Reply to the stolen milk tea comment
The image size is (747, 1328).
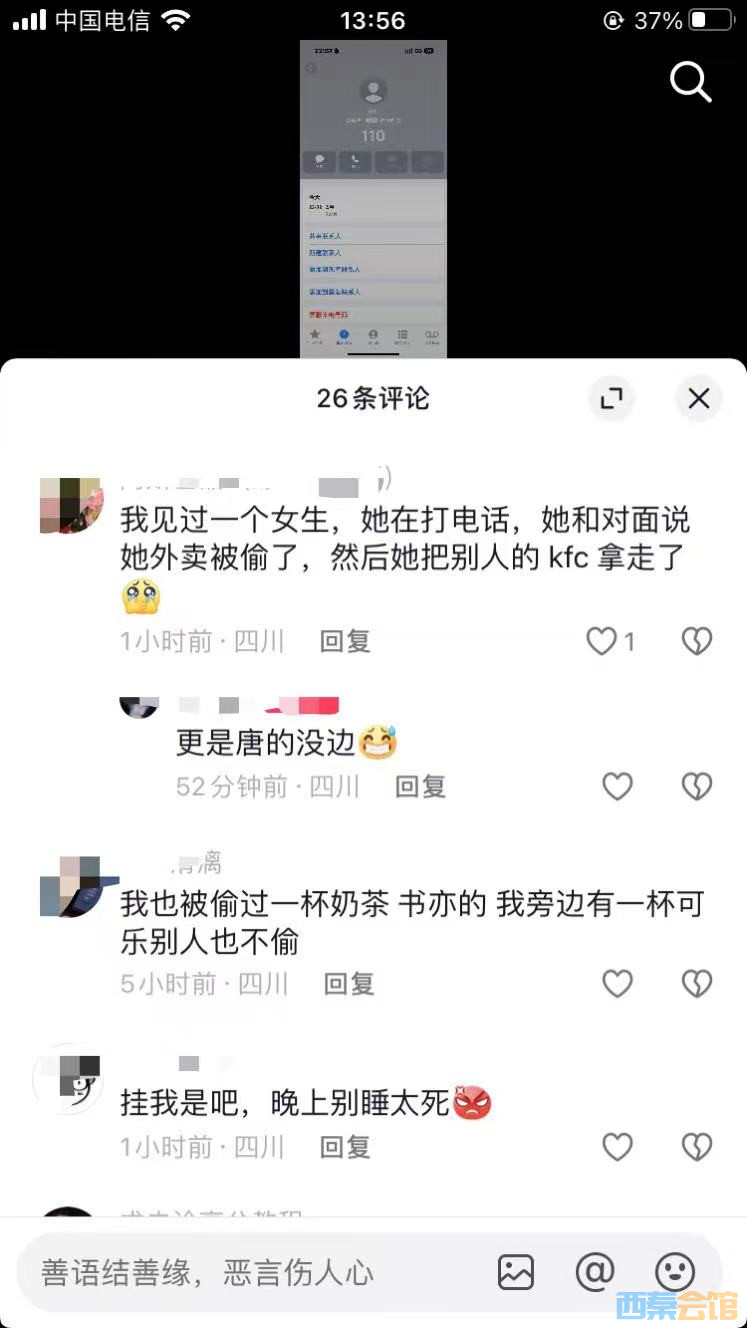[x=349, y=984]
